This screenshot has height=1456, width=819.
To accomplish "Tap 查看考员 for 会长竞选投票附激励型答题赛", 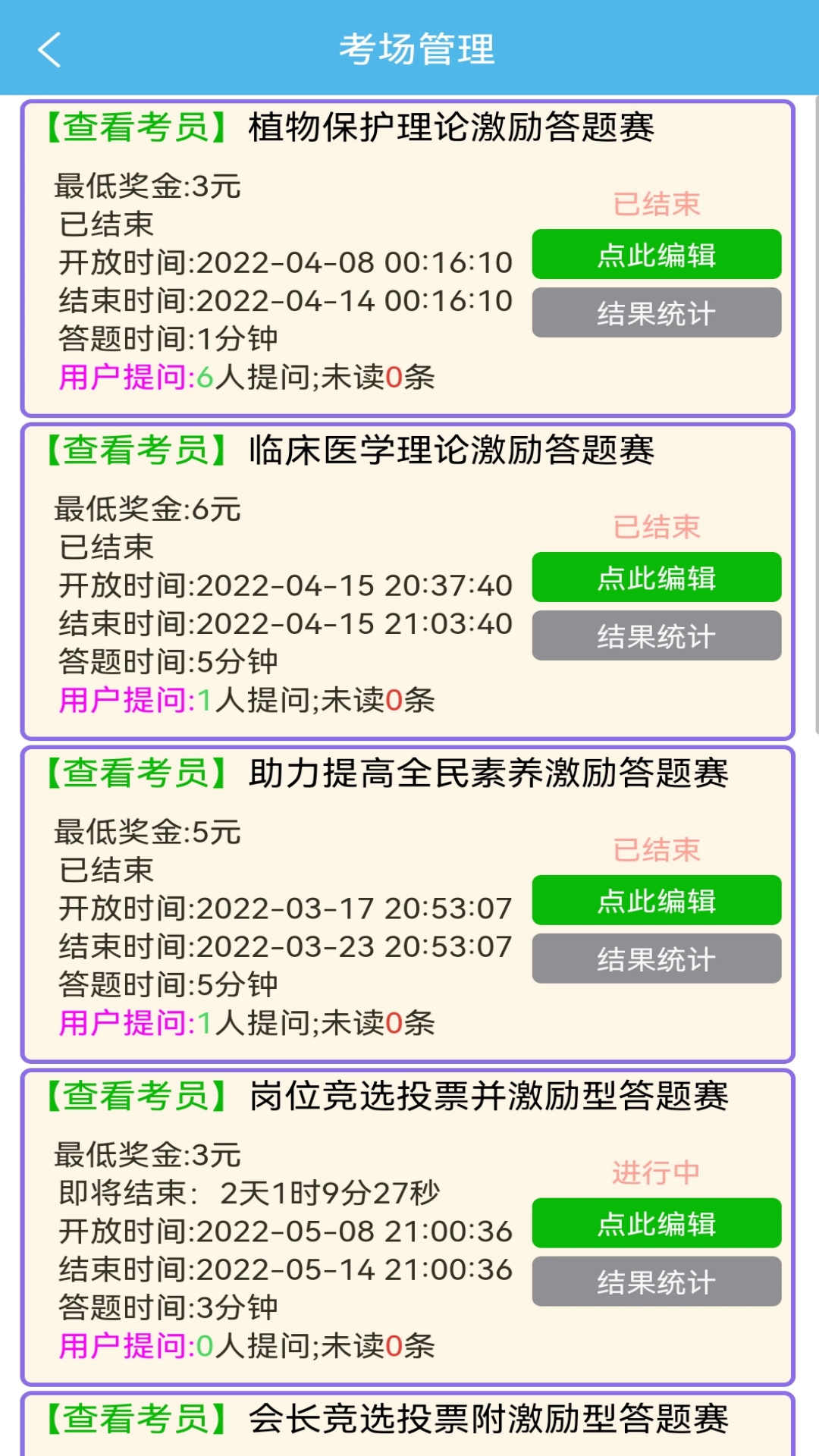I will coord(136,1420).
